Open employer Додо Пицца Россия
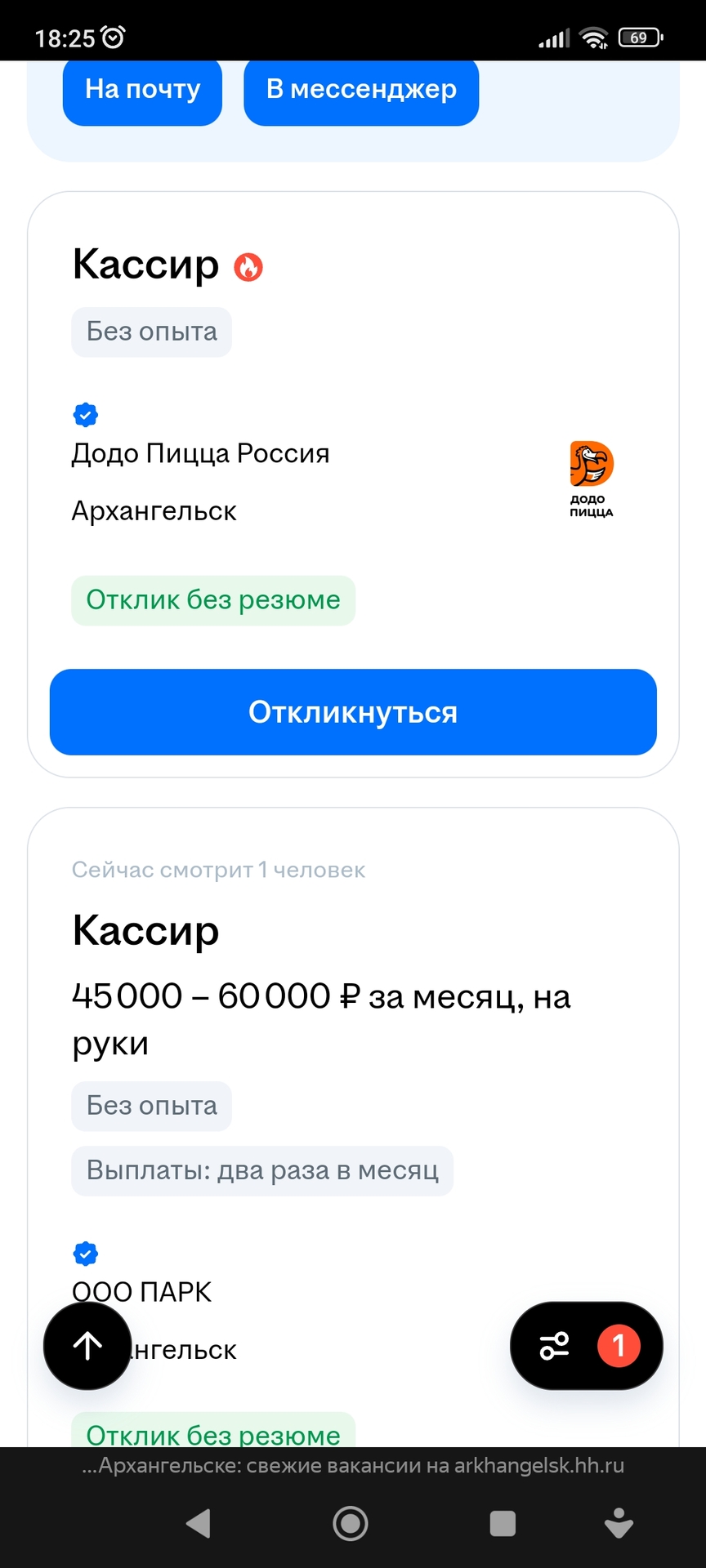This screenshot has width=706, height=1568. click(200, 453)
